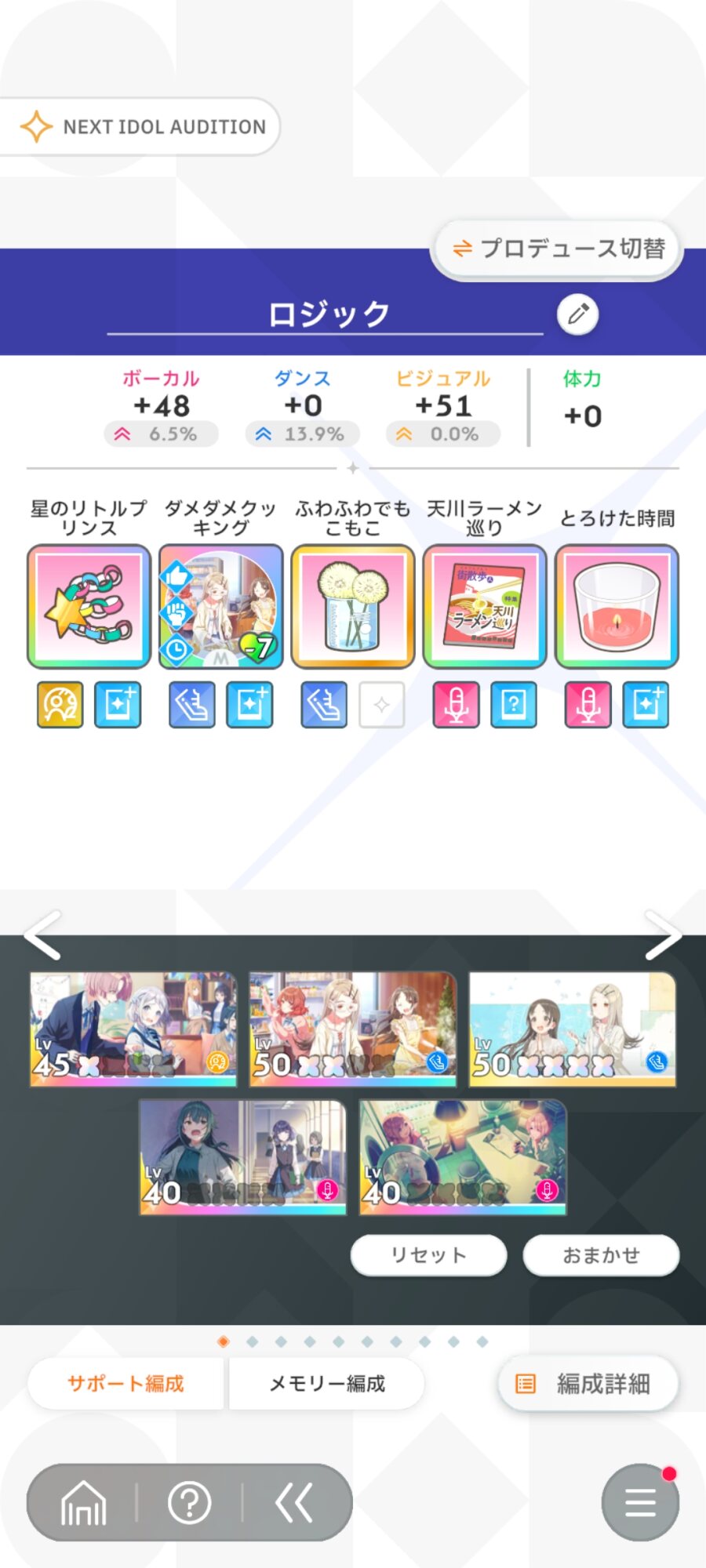Image resolution: width=706 pixels, height=1568 pixels.
Task: Tap the リセット button
Action: pos(428,1255)
